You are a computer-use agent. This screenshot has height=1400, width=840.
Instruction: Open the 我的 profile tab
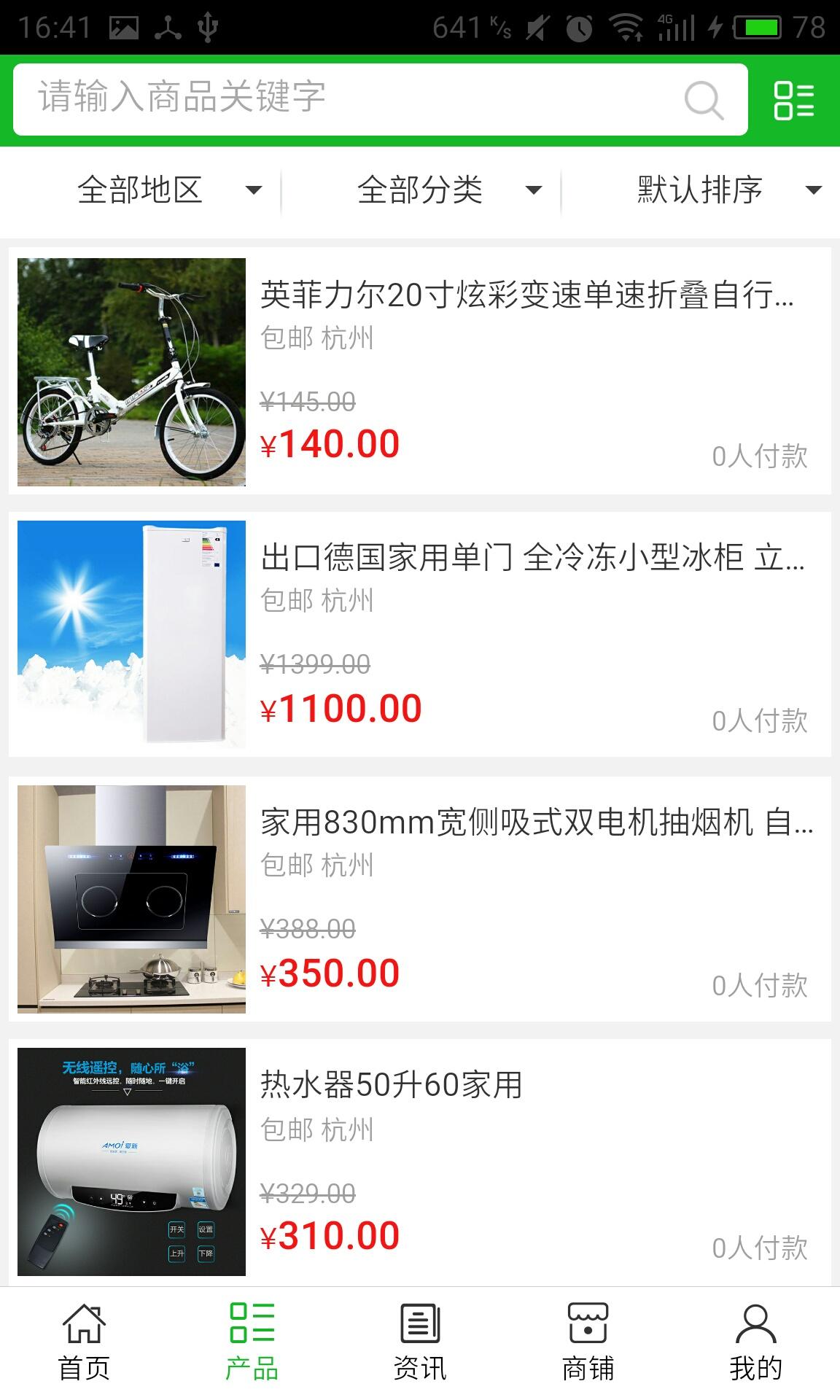tap(755, 1342)
